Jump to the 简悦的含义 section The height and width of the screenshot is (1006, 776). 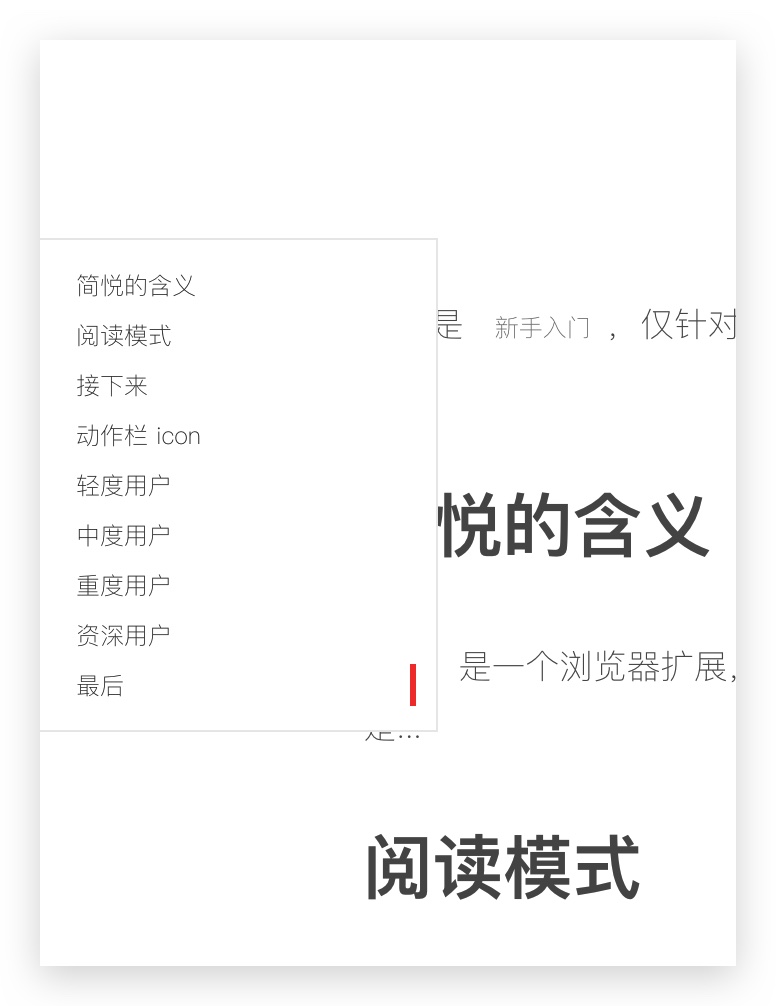tap(136, 286)
